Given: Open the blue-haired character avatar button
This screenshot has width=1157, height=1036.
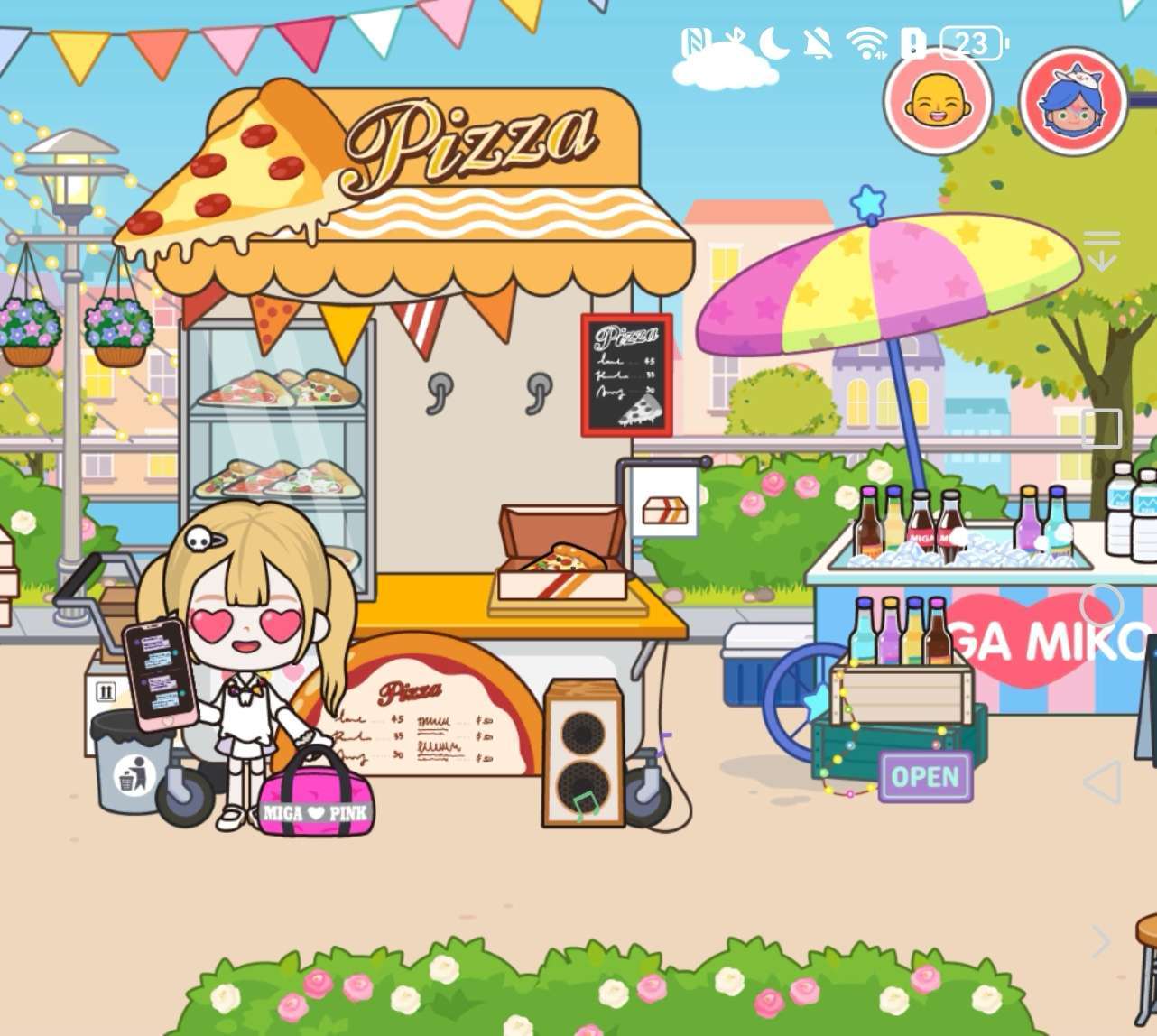Looking at the screenshot, I should pyautogui.click(x=1072, y=100).
